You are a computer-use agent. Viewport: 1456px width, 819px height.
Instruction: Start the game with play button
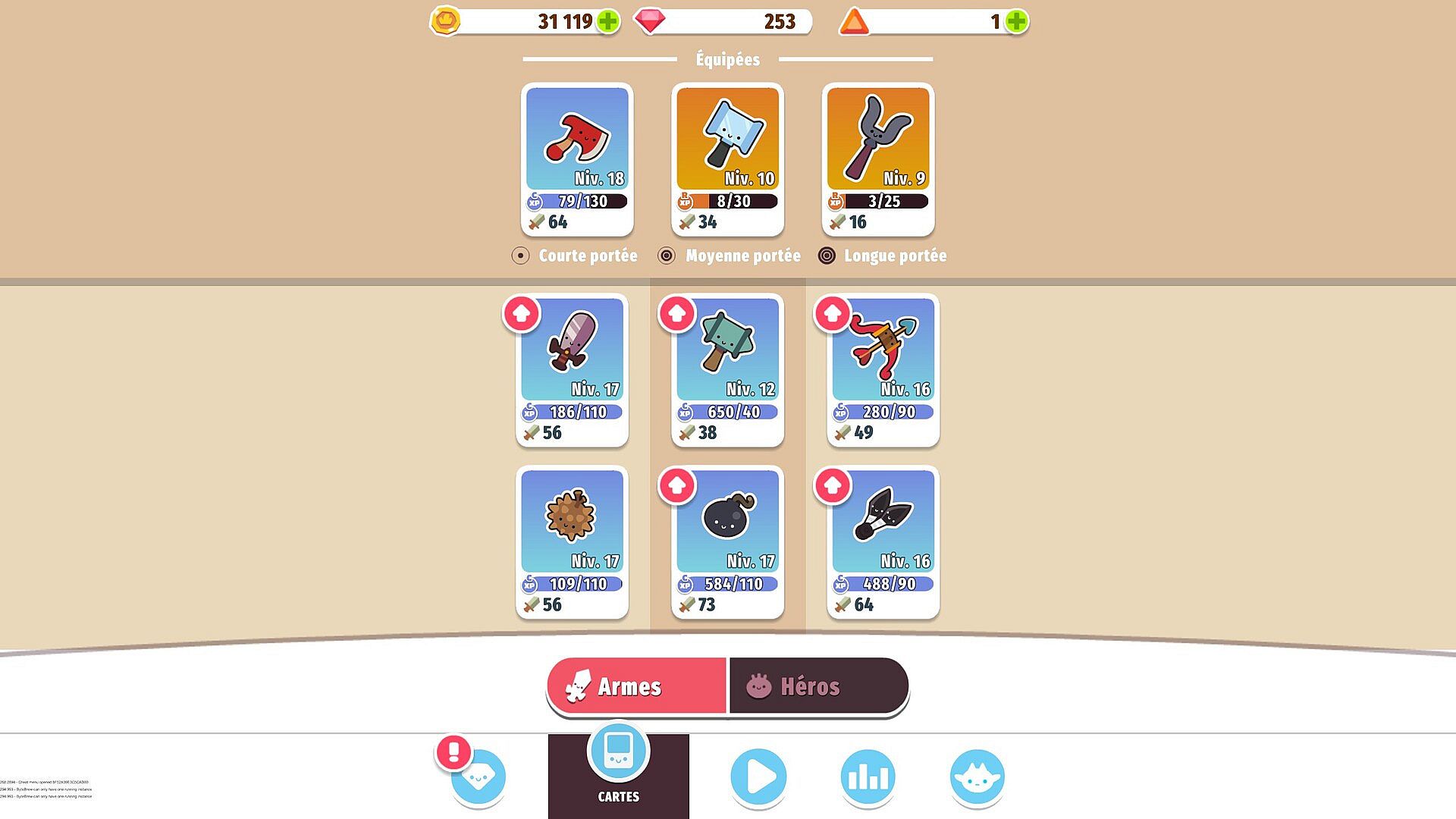[x=758, y=777]
